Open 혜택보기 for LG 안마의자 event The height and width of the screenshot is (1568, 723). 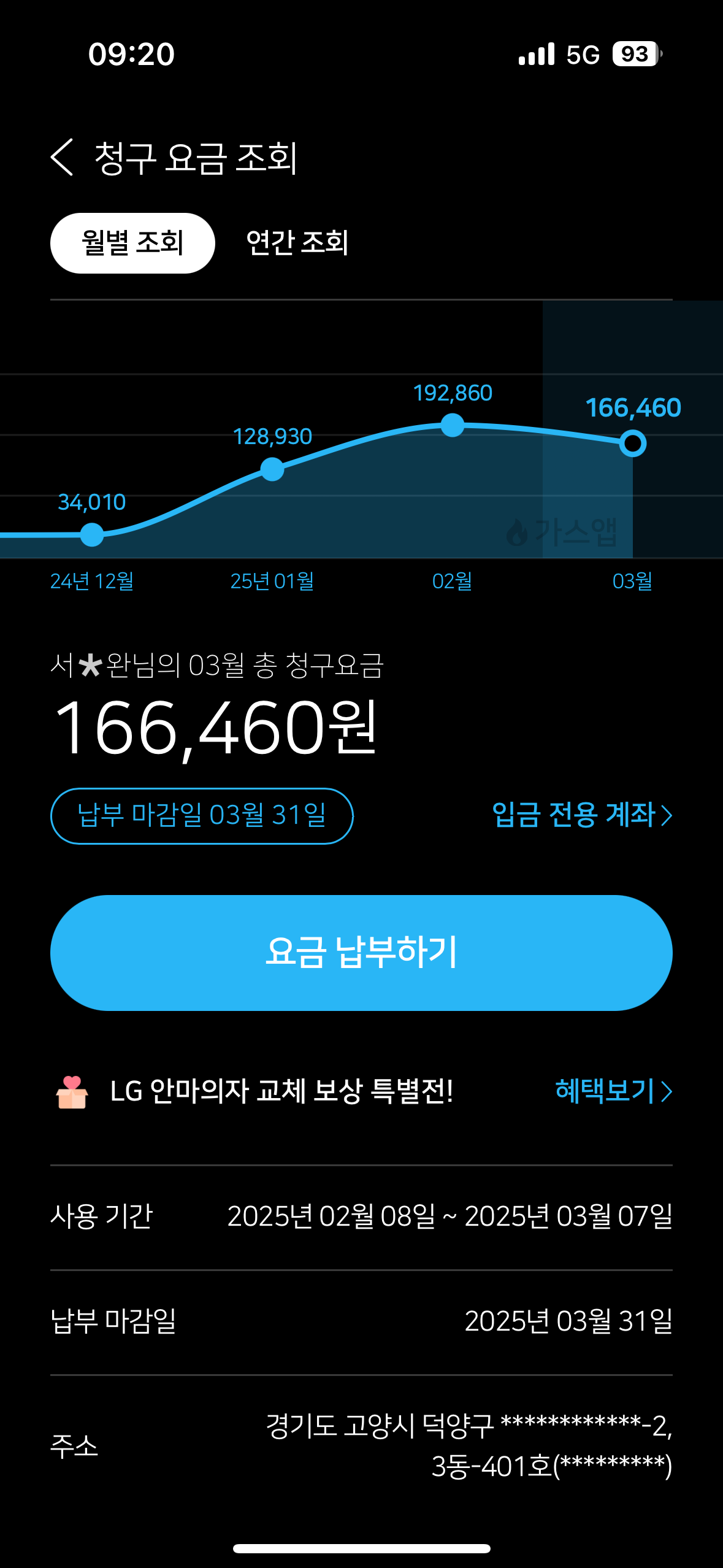click(x=613, y=1091)
